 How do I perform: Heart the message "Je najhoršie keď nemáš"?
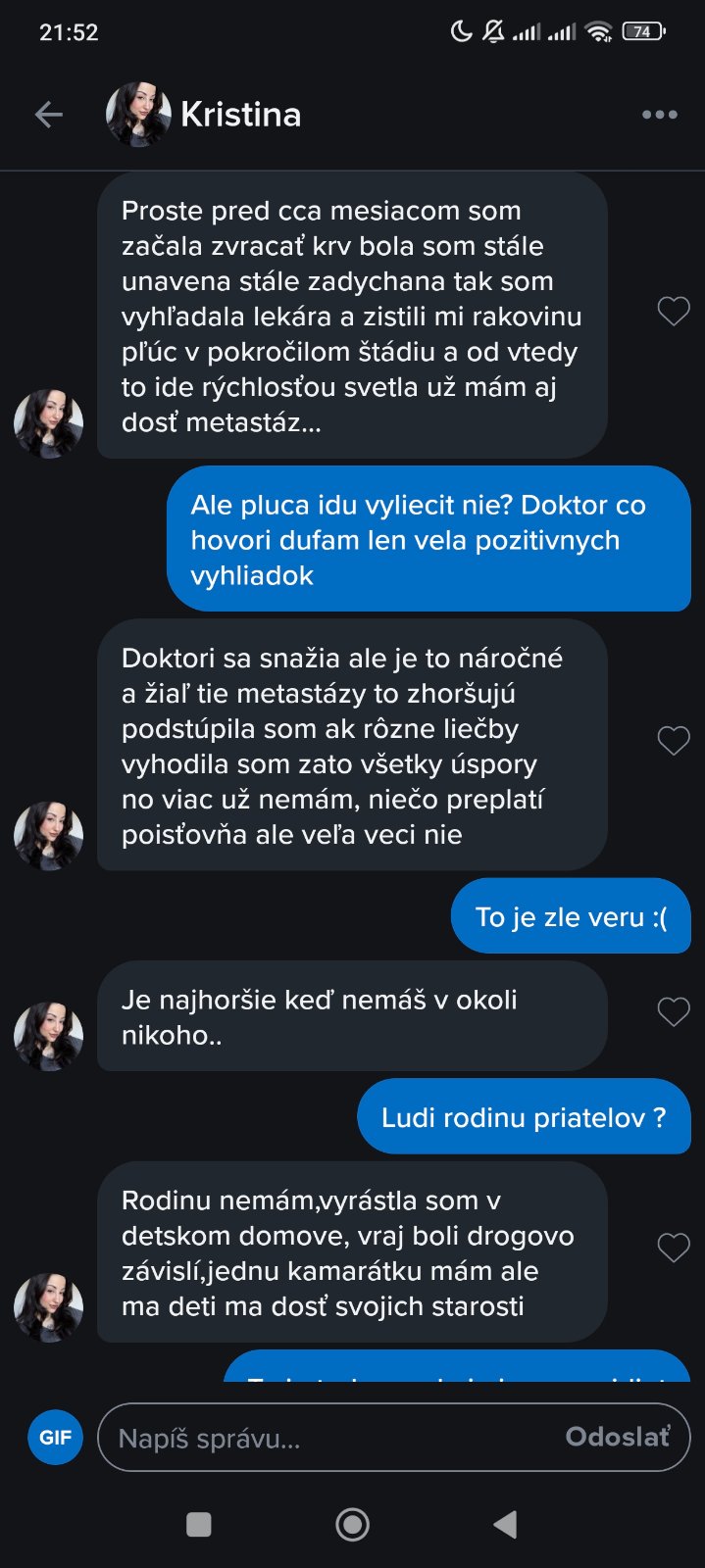pos(674,1011)
